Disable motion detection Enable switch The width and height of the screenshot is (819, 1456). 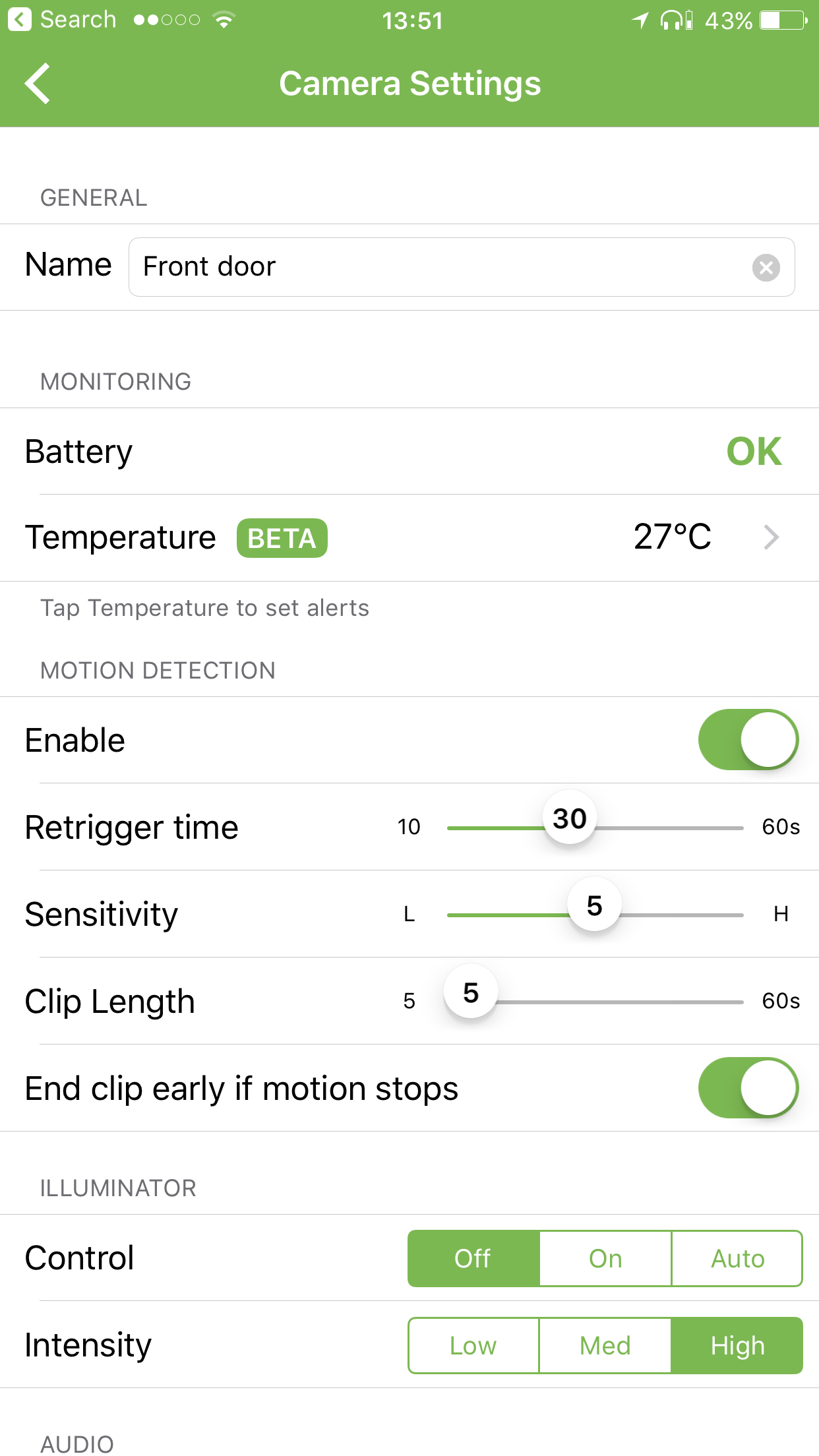[748, 740]
